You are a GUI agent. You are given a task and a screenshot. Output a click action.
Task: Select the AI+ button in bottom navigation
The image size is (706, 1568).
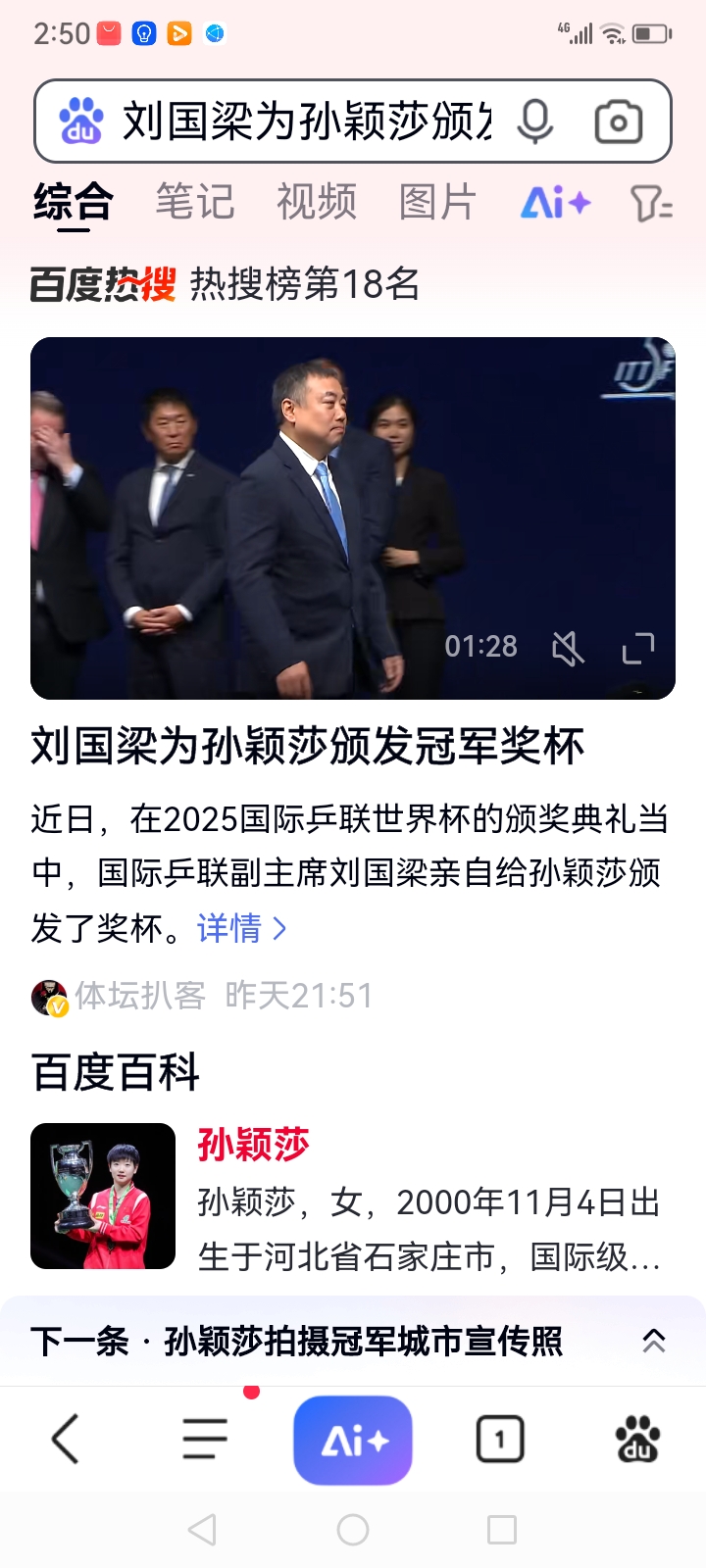click(353, 1440)
